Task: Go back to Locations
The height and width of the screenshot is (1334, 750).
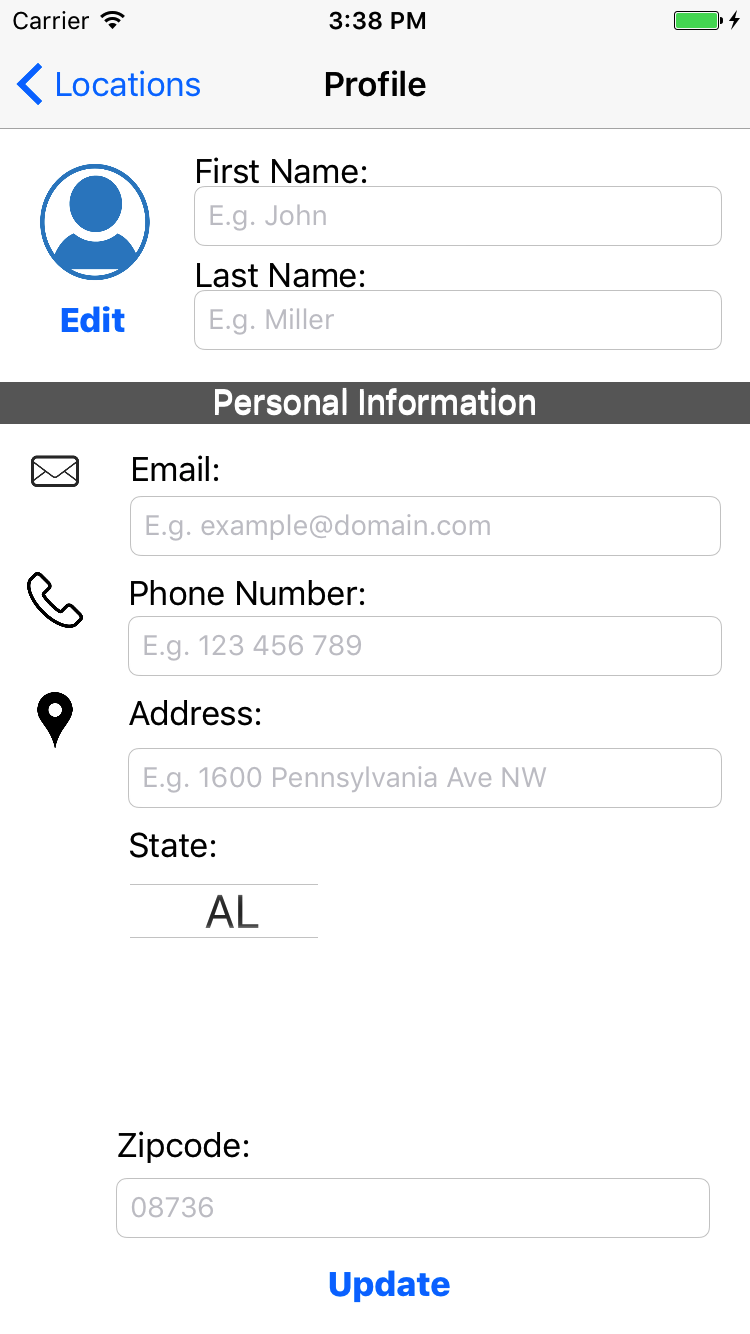Action: 110,85
